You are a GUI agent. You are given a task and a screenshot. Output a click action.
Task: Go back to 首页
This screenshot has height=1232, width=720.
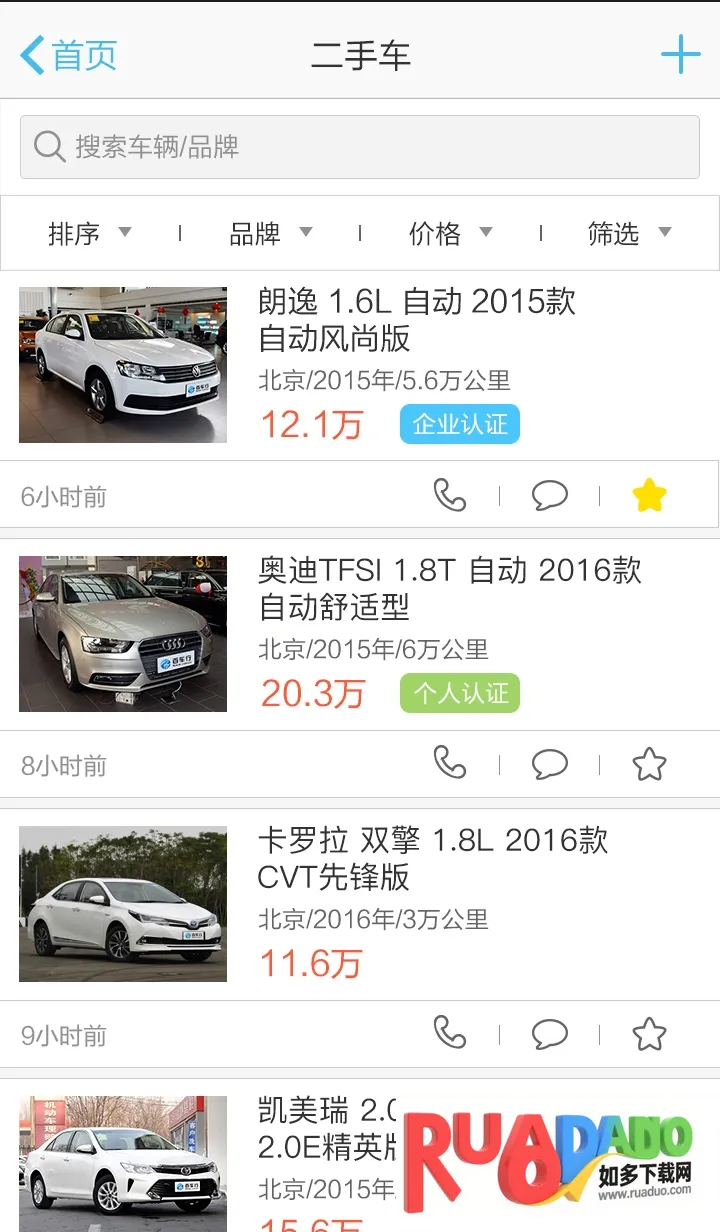click(x=68, y=55)
